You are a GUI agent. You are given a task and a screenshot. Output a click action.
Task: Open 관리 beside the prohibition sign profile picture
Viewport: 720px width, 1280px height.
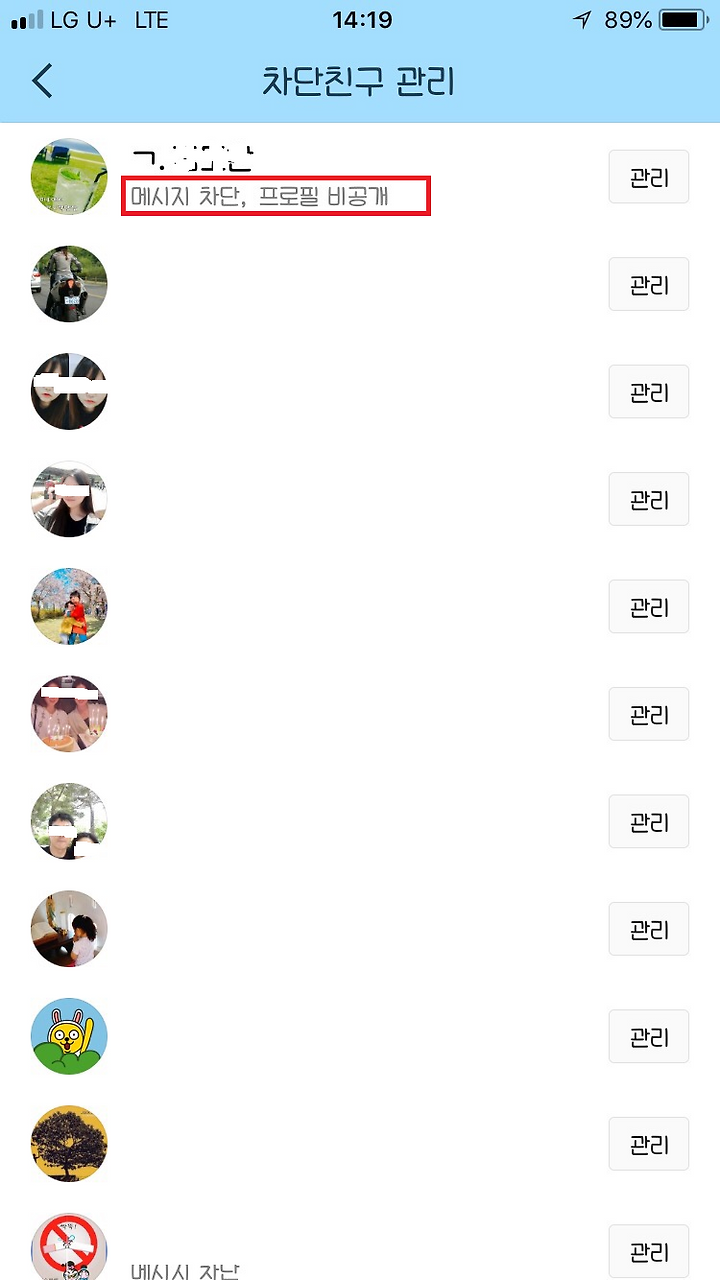tap(649, 1251)
